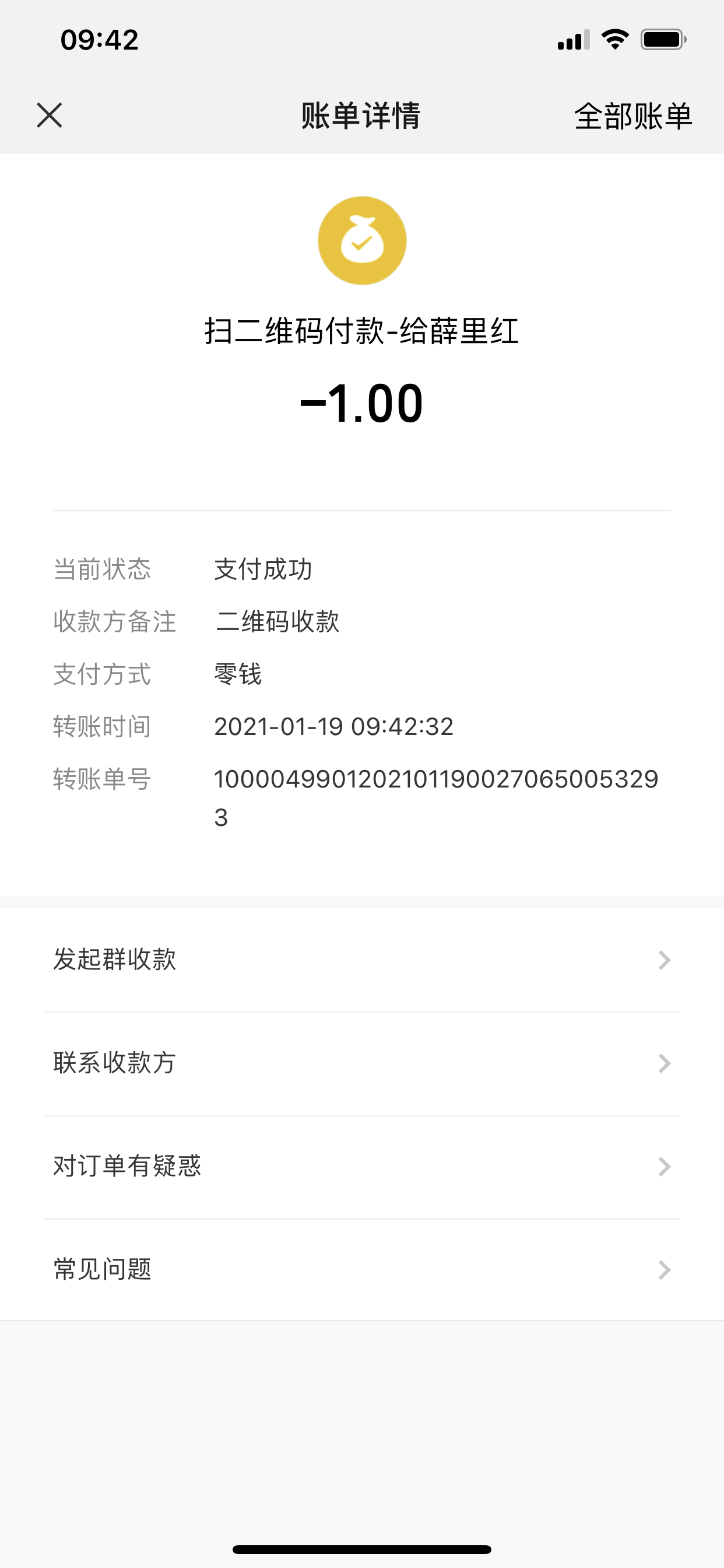Screen dimensions: 724x1568
Task: View 常见问题 FAQ
Action: pyautogui.click(x=361, y=1270)
